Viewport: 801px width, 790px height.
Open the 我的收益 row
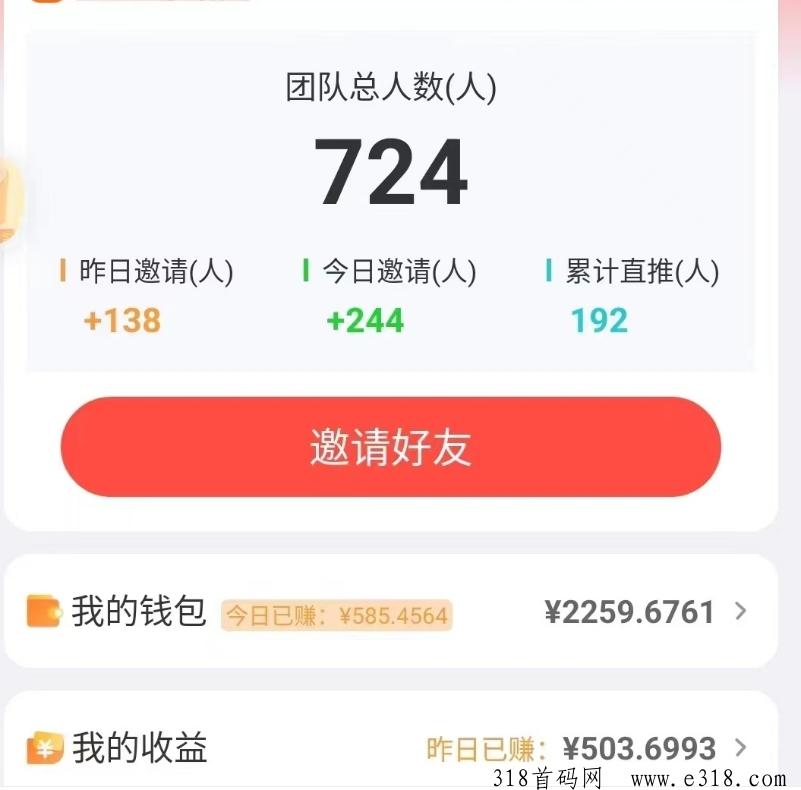[390, 747]
